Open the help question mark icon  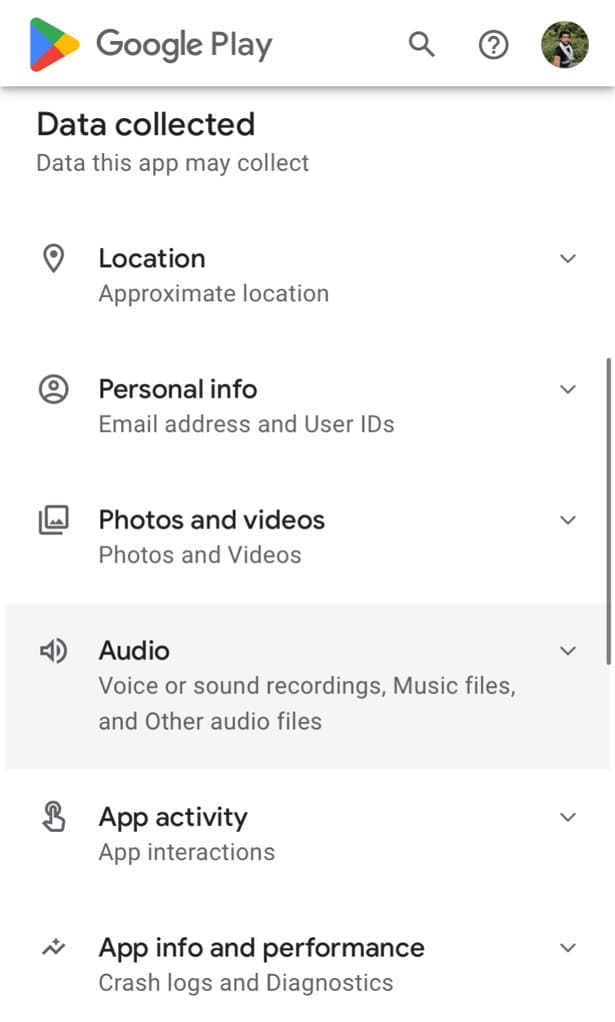[493, 45]
